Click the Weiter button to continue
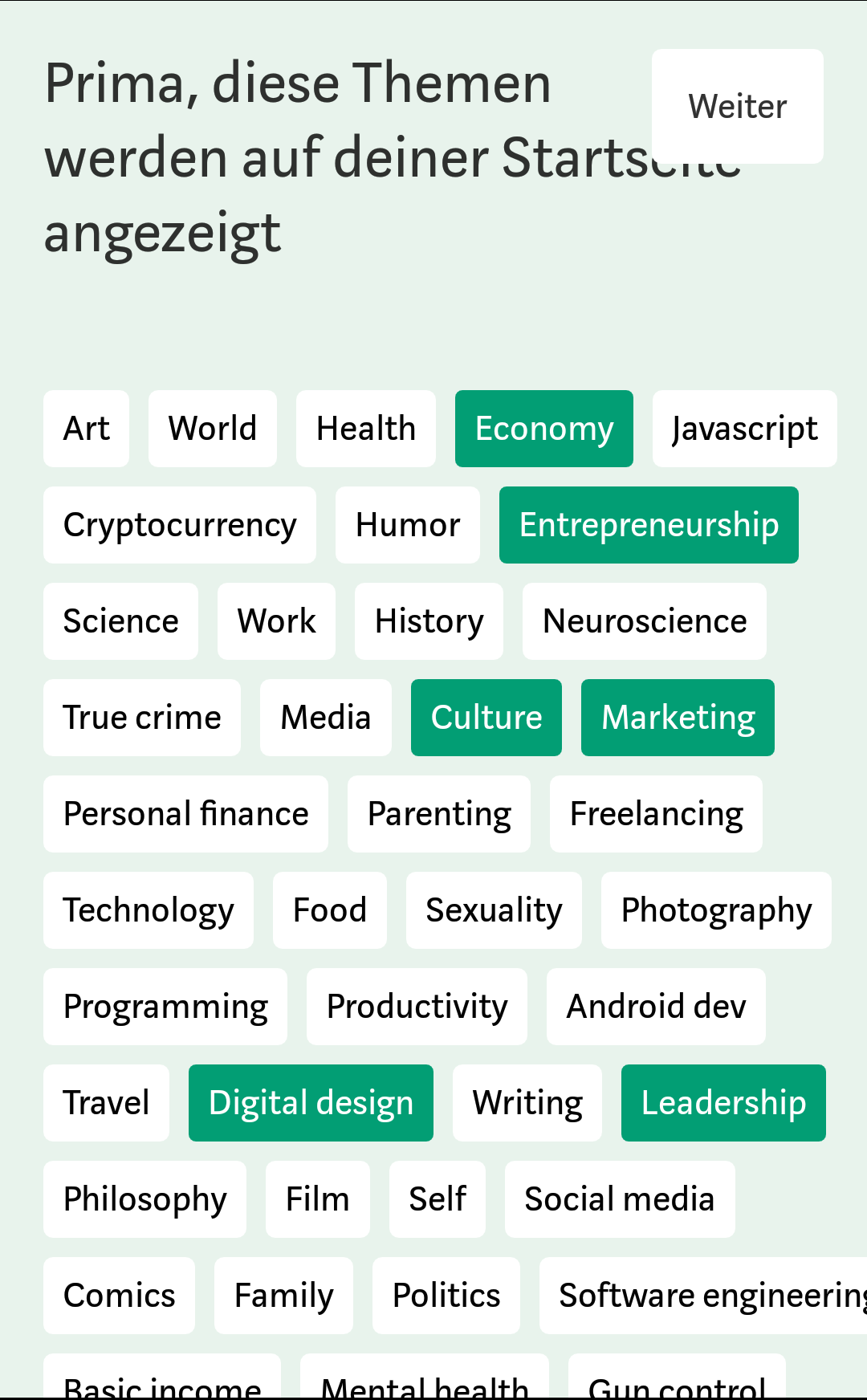 (x=737, y=106)
